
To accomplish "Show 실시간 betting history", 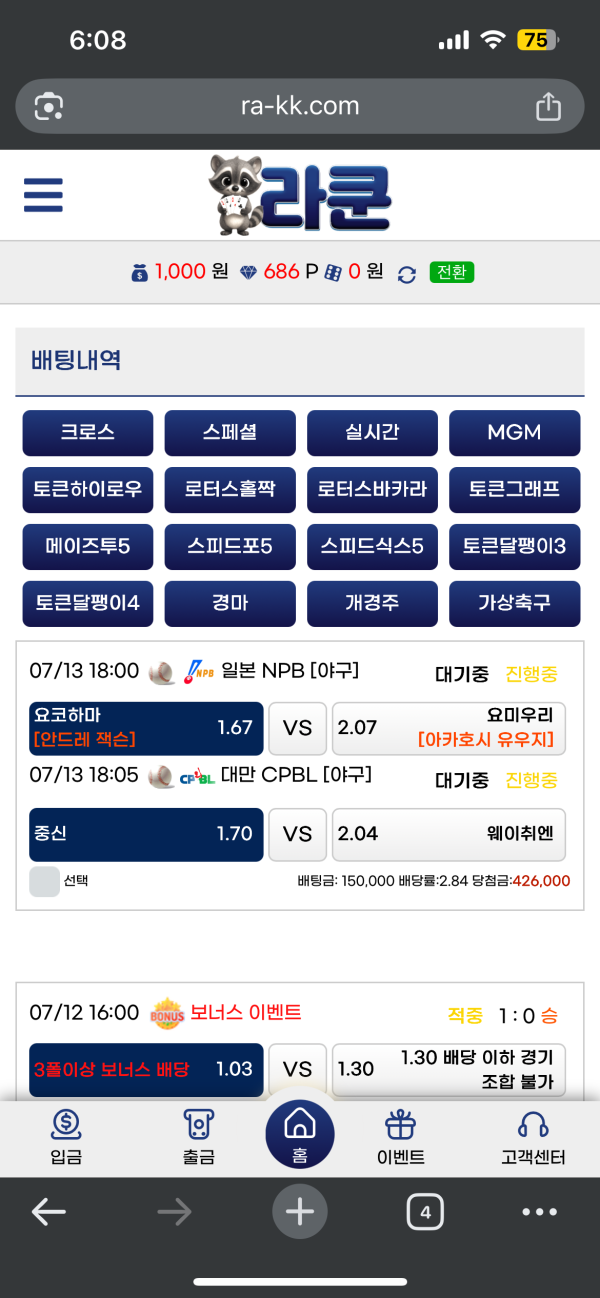I will pyautogui.click(x=372, y=433).
